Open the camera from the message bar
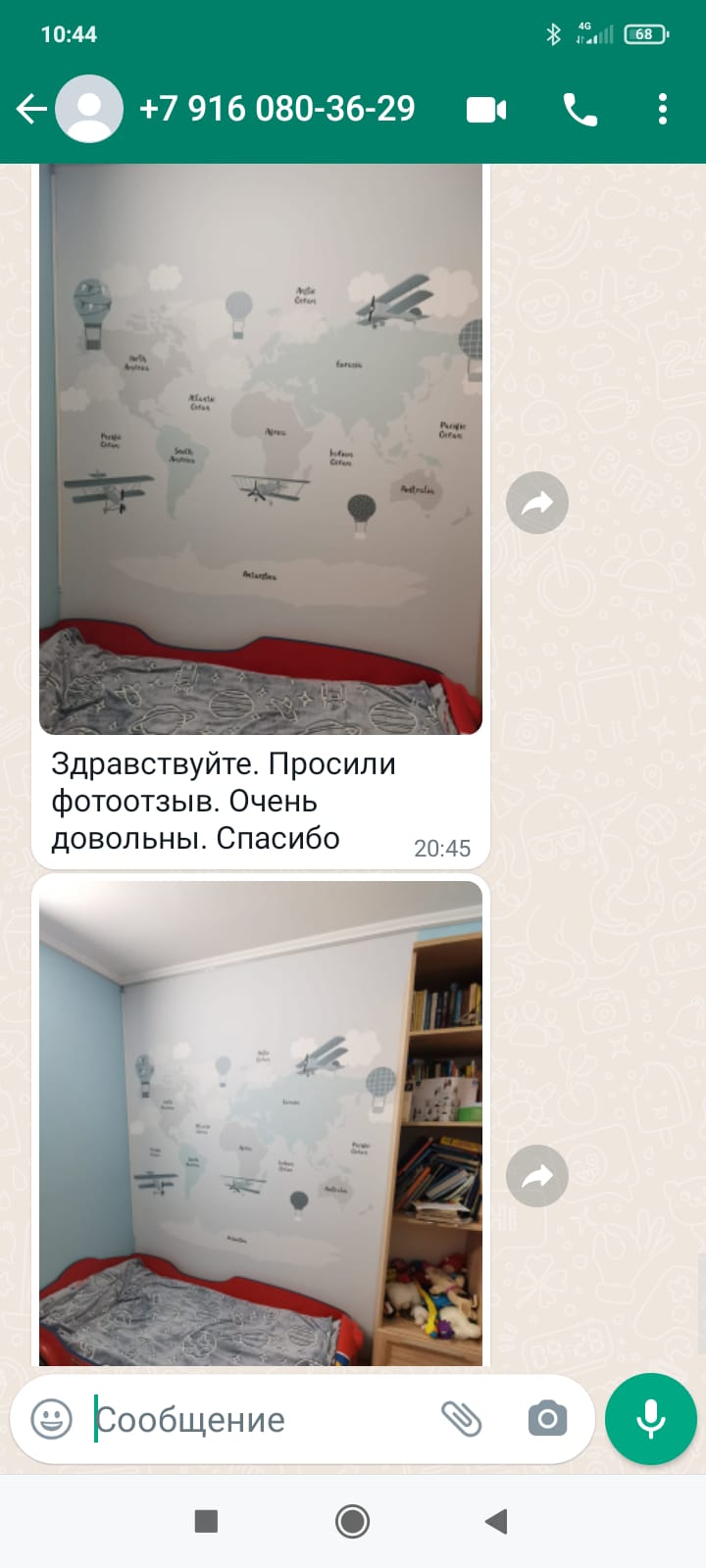 547,1419
